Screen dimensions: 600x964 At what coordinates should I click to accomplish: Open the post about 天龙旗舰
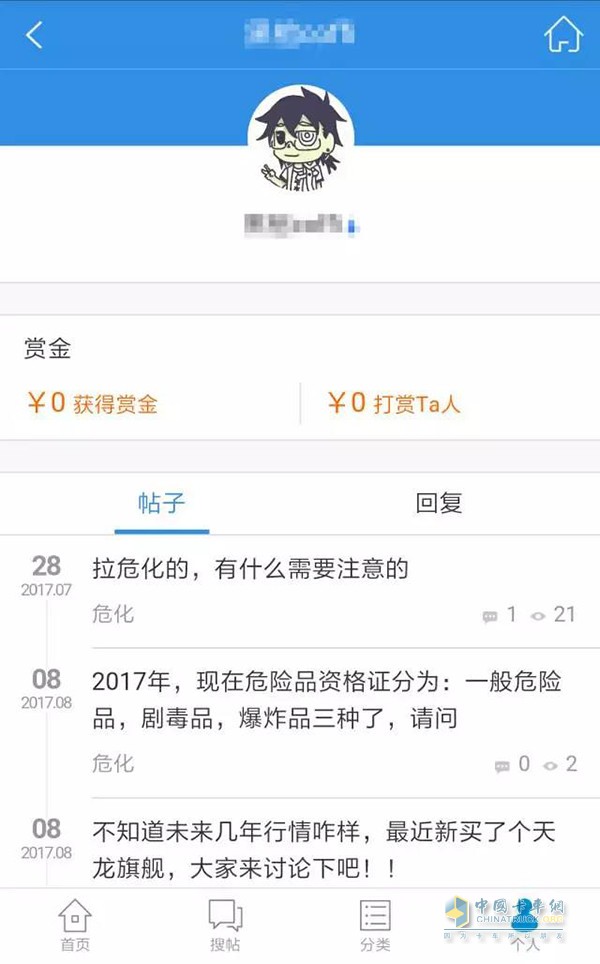click(322, 850)
